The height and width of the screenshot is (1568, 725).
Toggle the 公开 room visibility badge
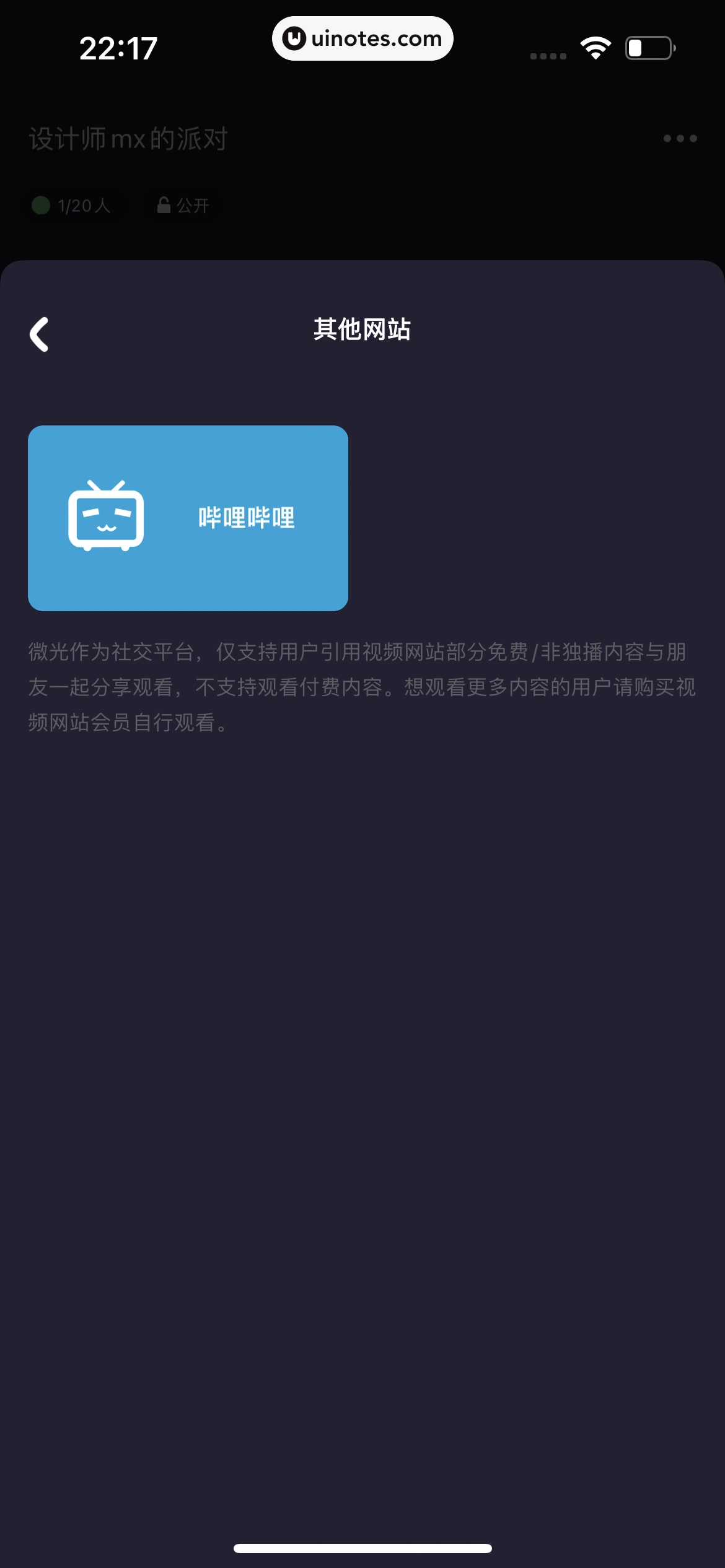coord(182,205)
